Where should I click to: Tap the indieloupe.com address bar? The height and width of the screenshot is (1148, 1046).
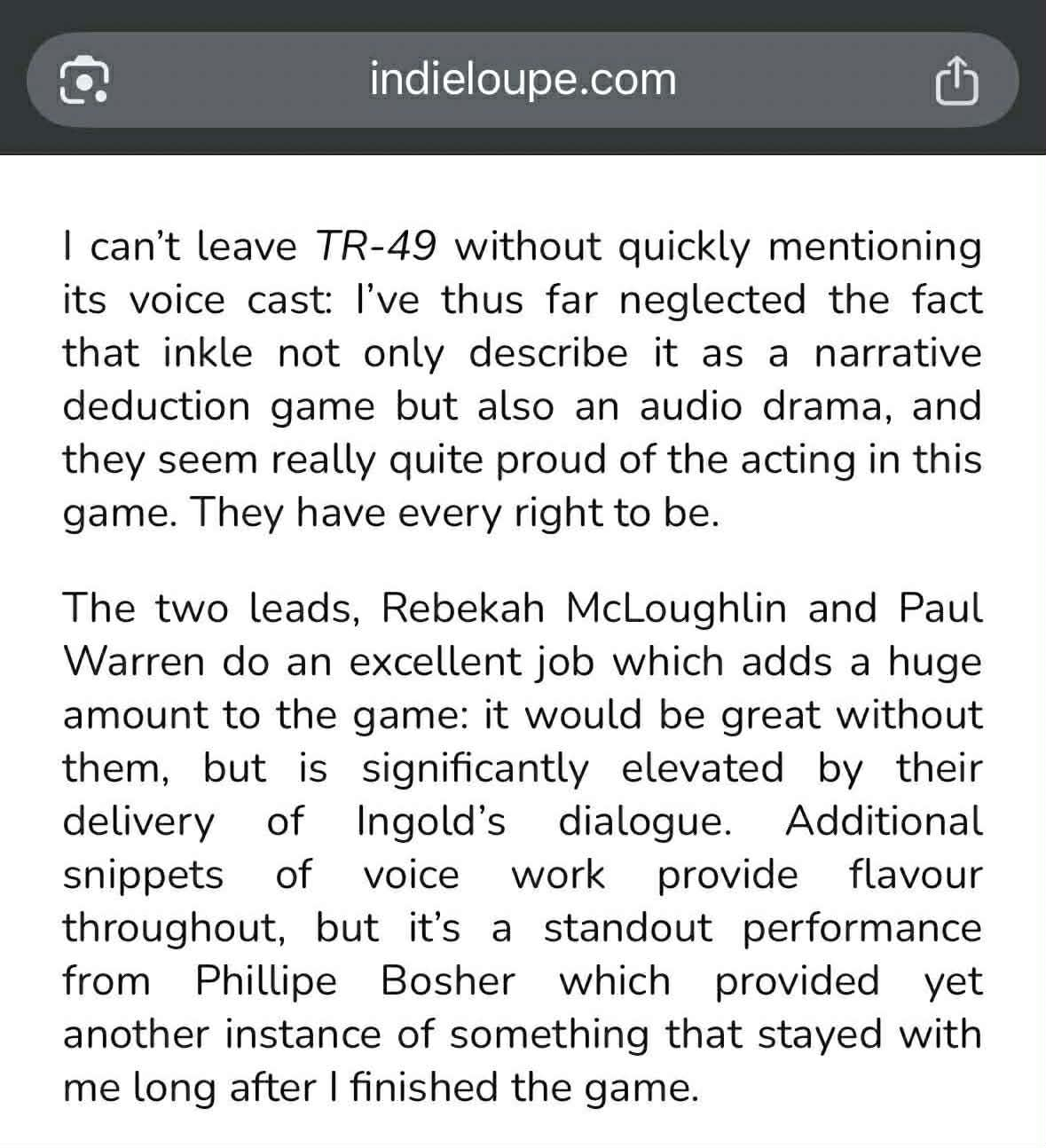[523, 81]
